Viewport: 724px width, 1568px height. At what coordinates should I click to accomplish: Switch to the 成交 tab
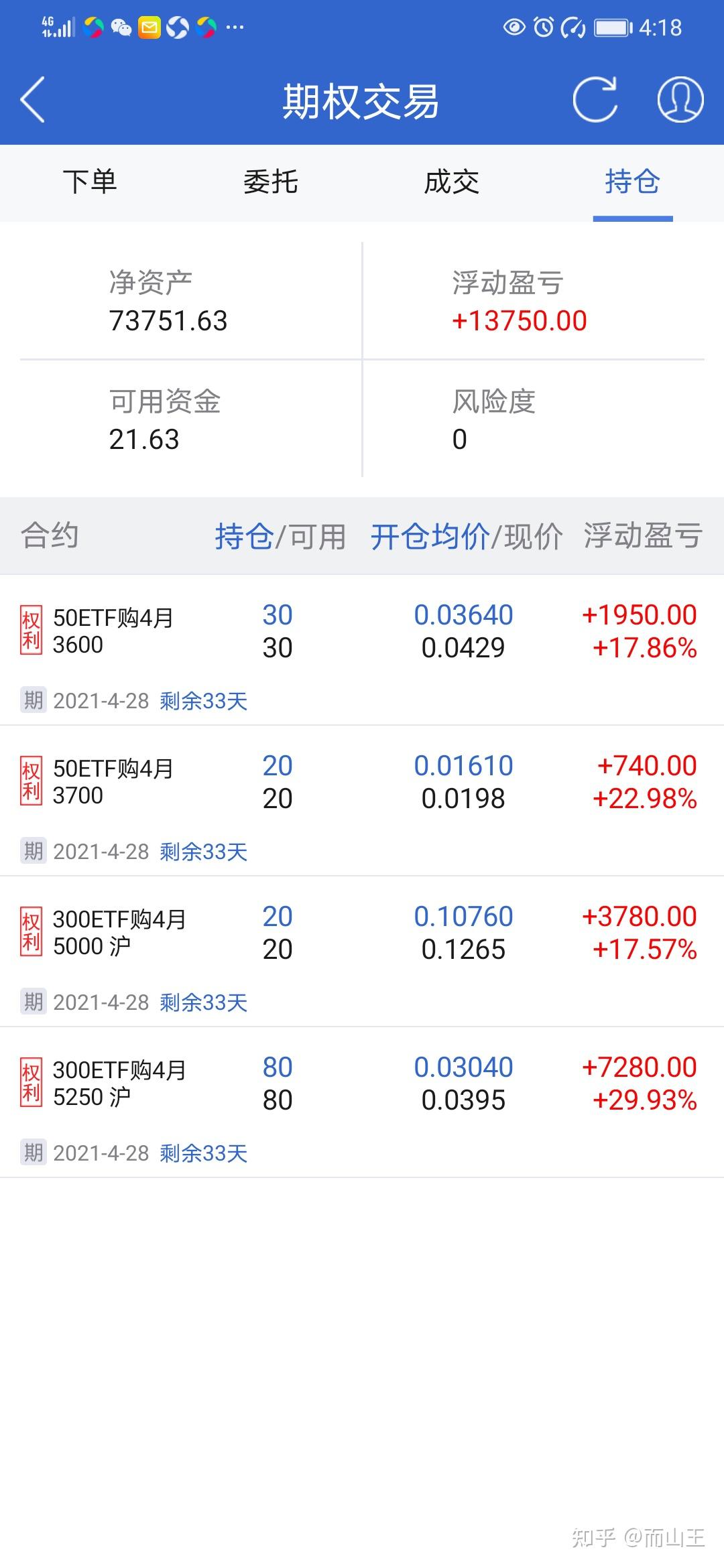coord(452,182)
